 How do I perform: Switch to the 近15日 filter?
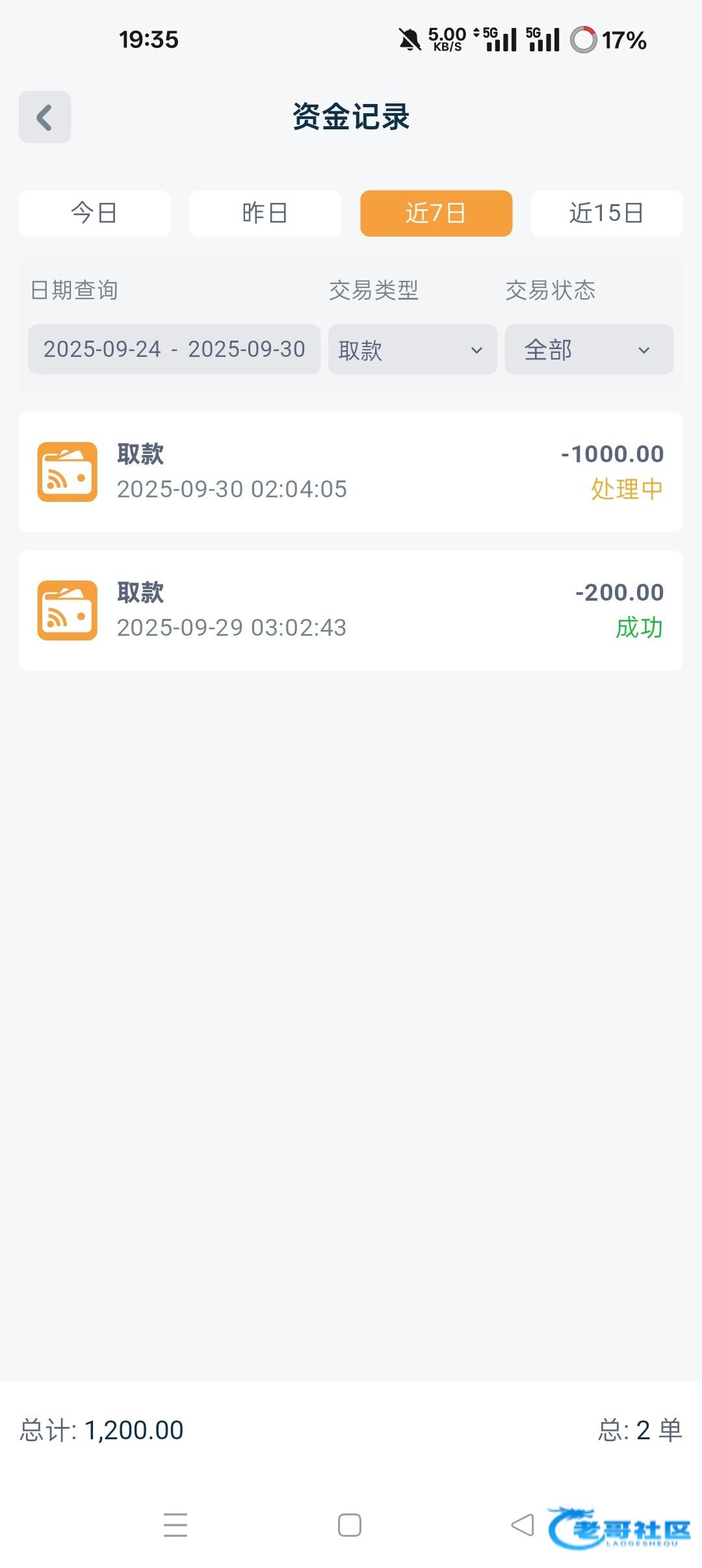click(606, 213)
